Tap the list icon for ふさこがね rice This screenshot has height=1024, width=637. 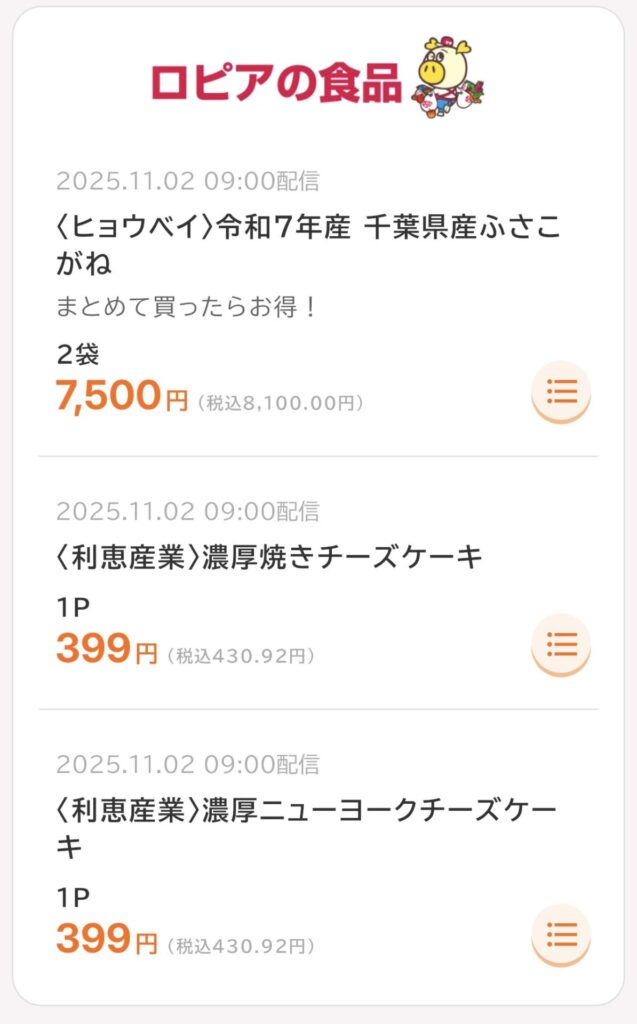[x=561, y=391]
